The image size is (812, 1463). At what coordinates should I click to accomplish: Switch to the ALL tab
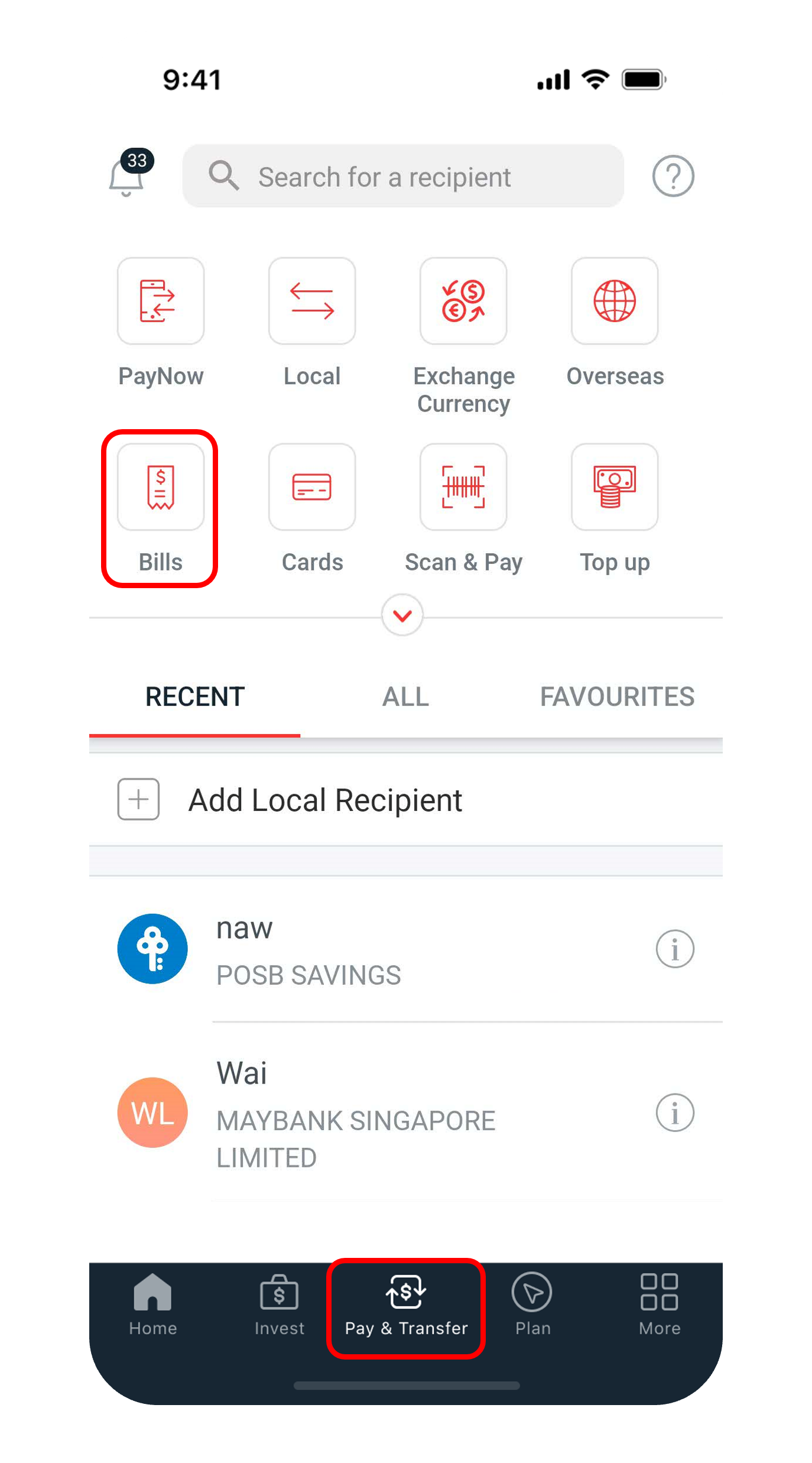(x=405, y=697)
